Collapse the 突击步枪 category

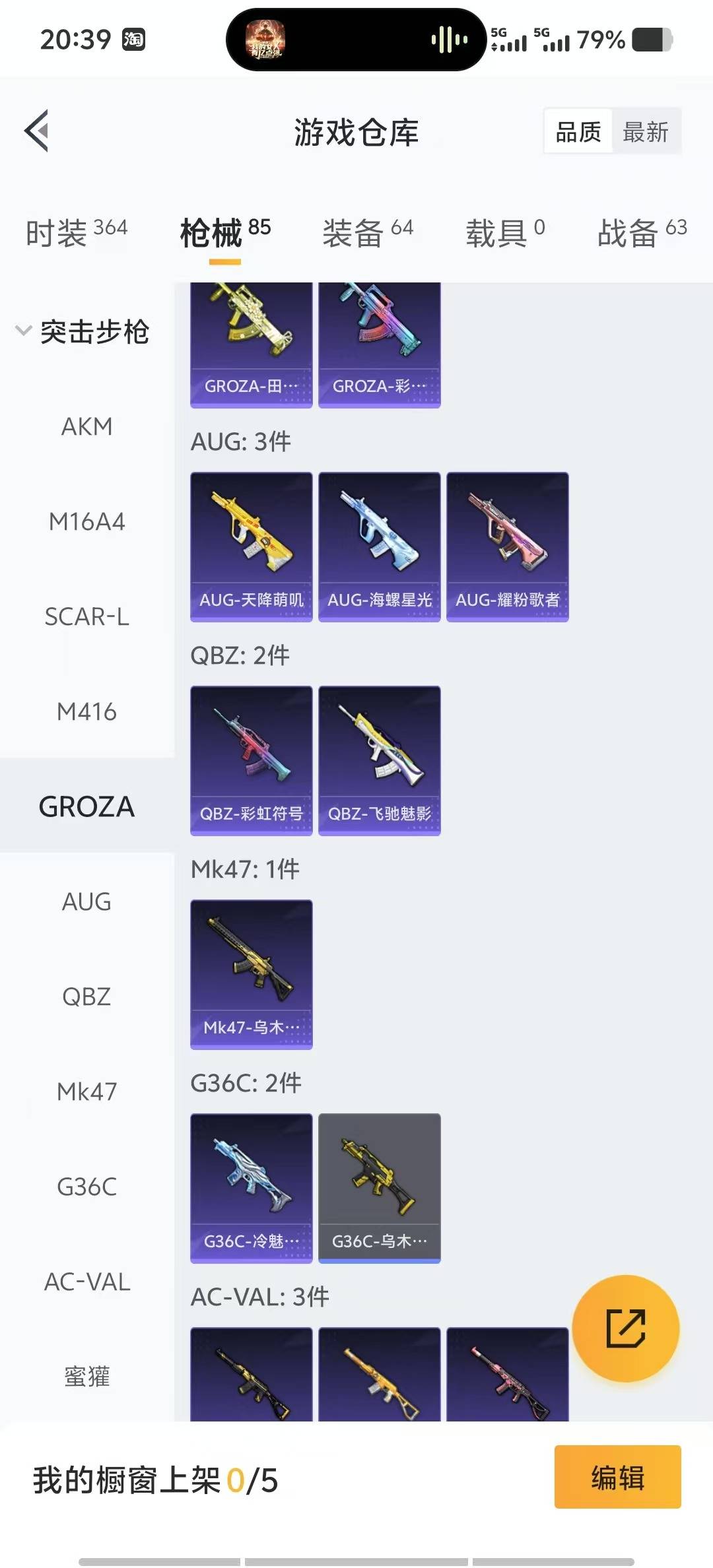83,331
